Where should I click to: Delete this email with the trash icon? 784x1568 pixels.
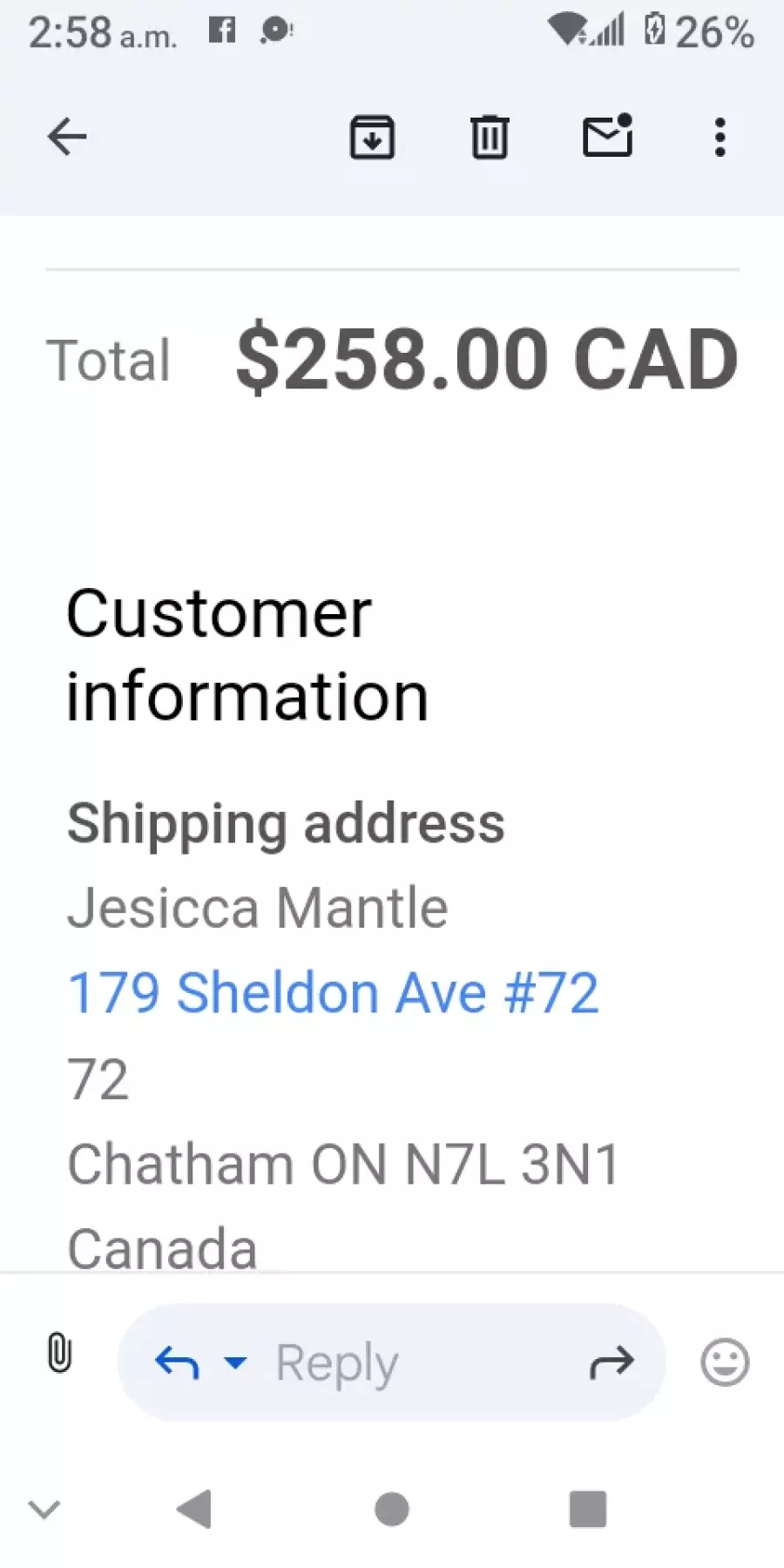coord(490,137)
